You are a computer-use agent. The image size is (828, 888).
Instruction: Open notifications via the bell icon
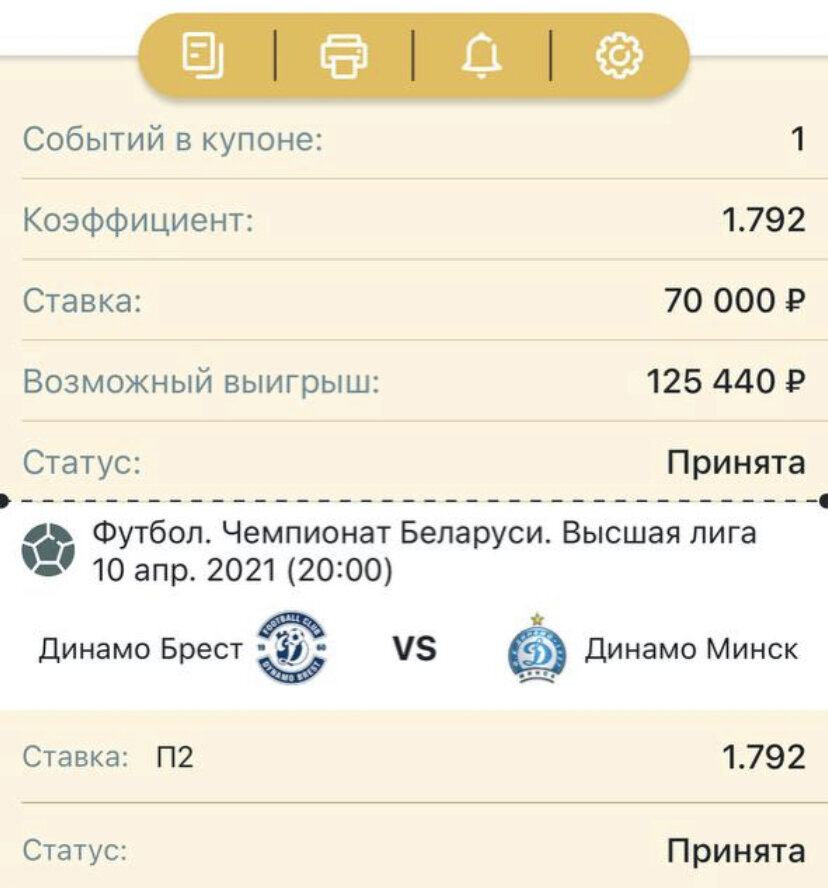(483, 57)
